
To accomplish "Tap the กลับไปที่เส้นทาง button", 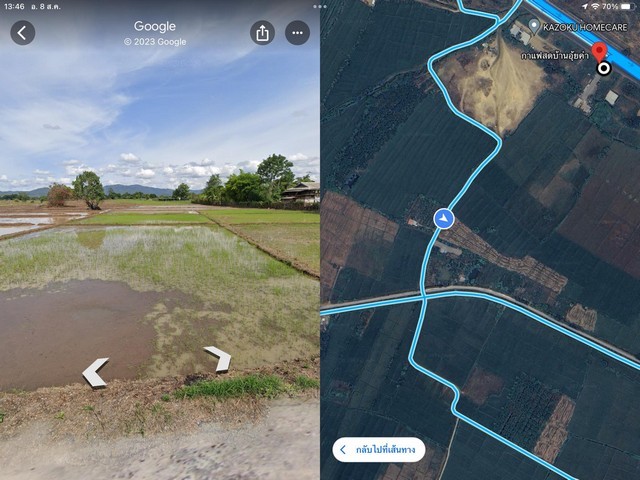I will pos(379,450).
